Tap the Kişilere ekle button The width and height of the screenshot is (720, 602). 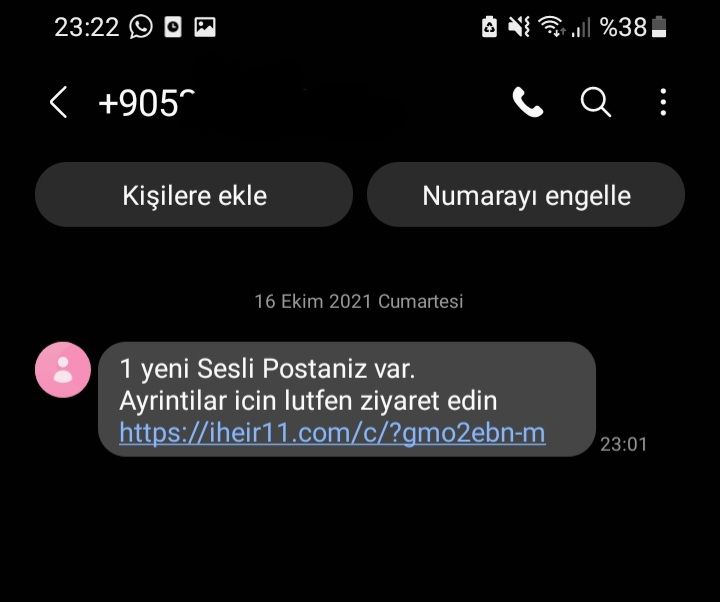(x=194, y=195)
